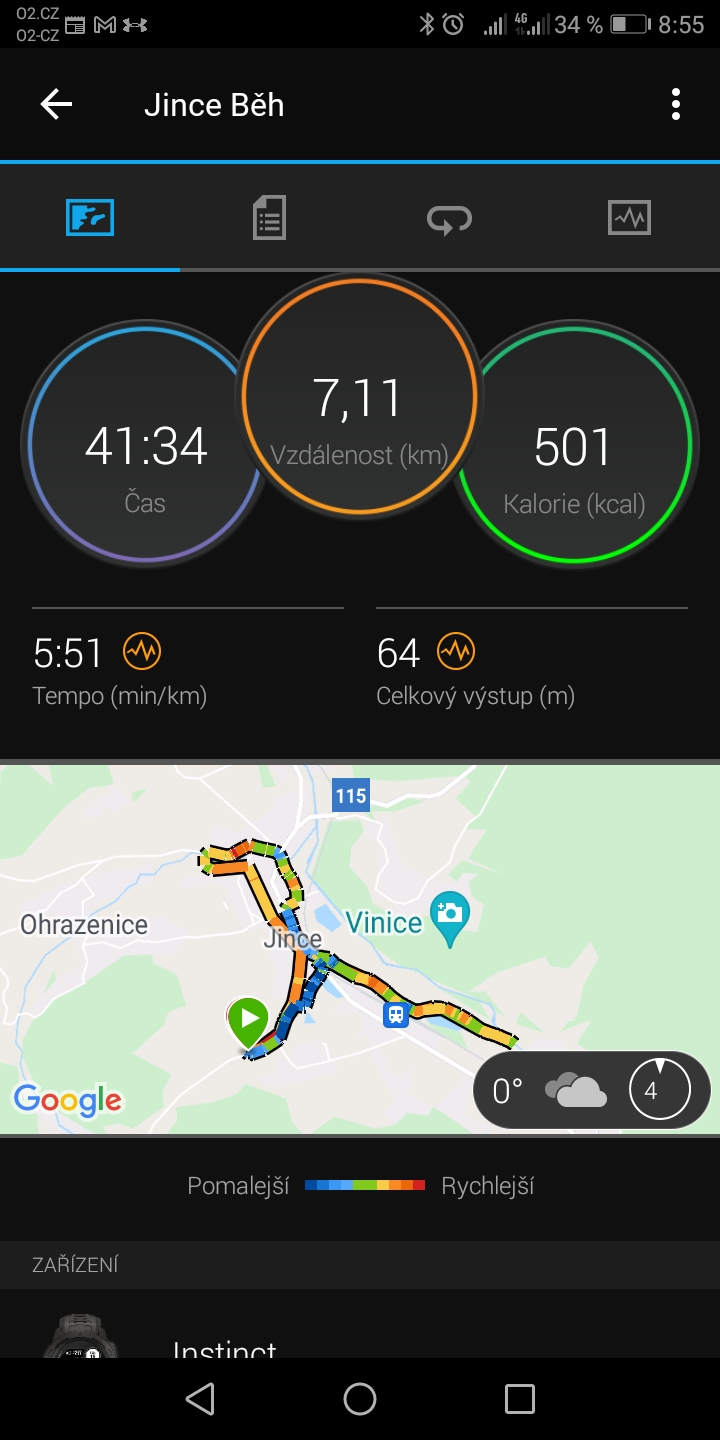This screenshot has width=720, height=1440.
Task: Select the overview map tab
Action: 90,217
